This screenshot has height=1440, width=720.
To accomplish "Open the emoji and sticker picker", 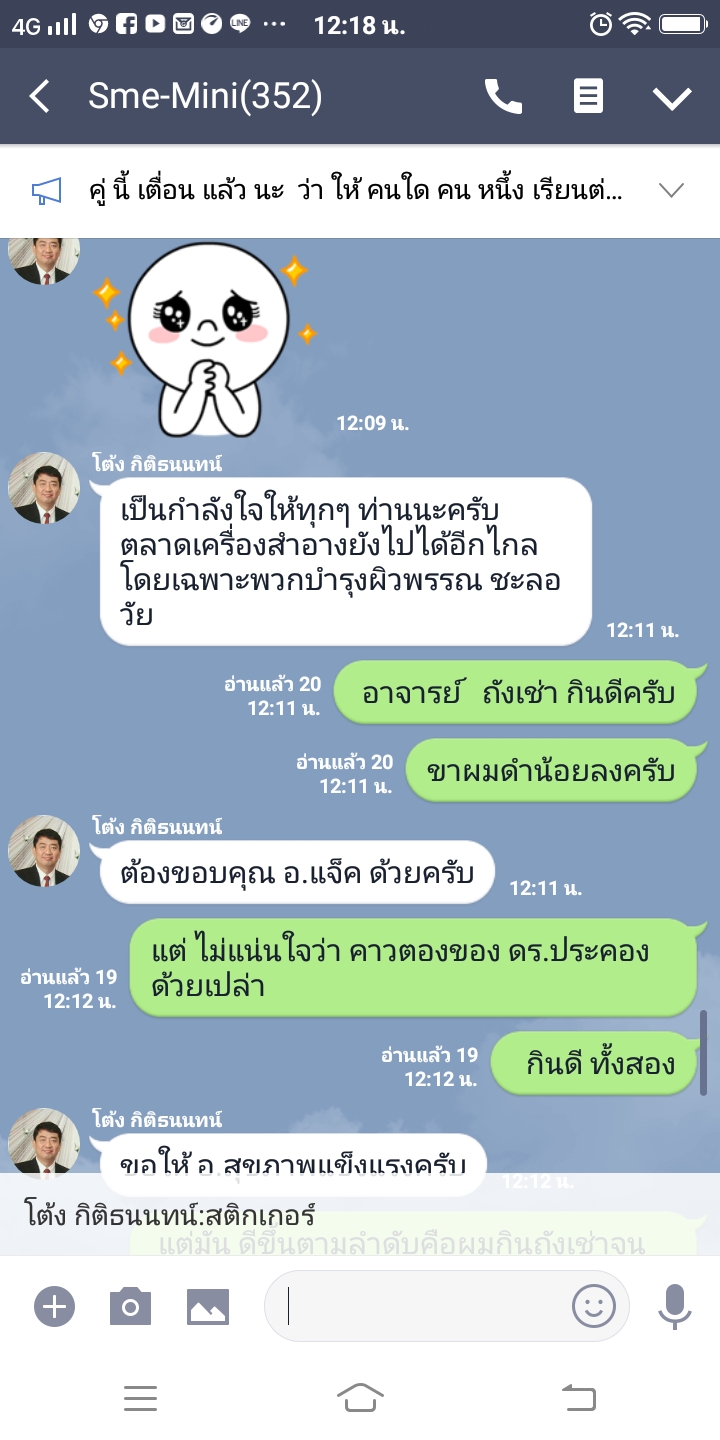I will click(593, 1306).
